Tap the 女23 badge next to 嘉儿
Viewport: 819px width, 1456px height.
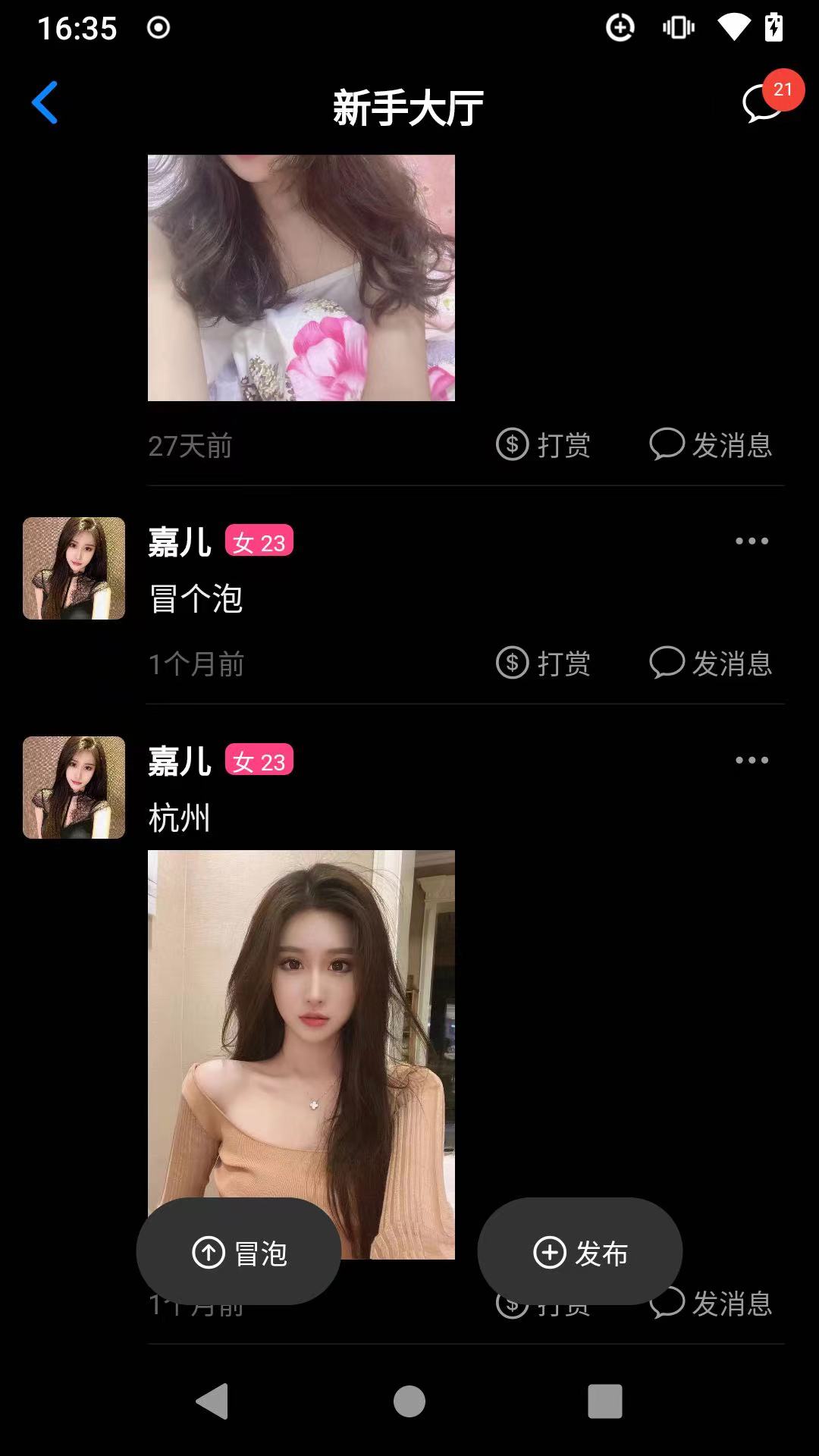coord(259,542)
